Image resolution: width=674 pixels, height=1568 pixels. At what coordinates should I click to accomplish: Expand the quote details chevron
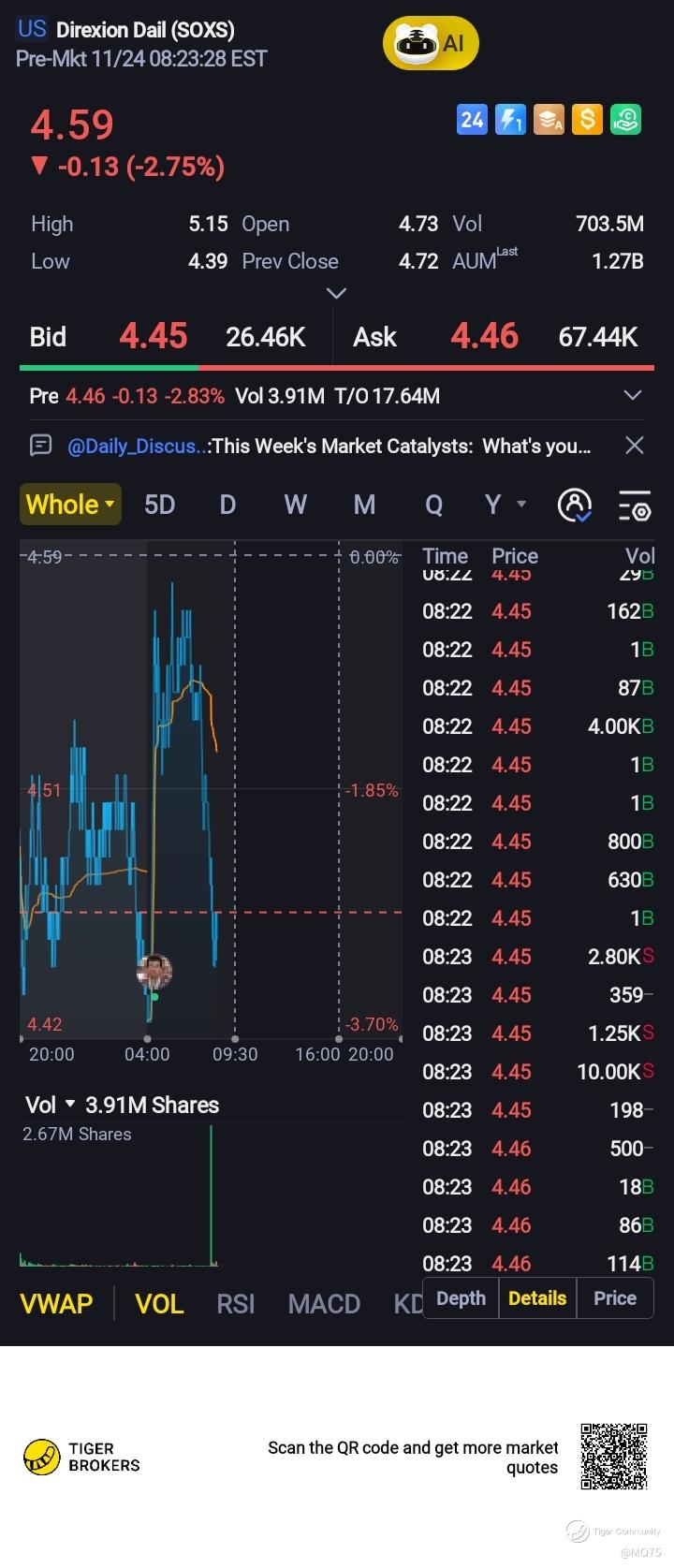(x=336, y=294)
